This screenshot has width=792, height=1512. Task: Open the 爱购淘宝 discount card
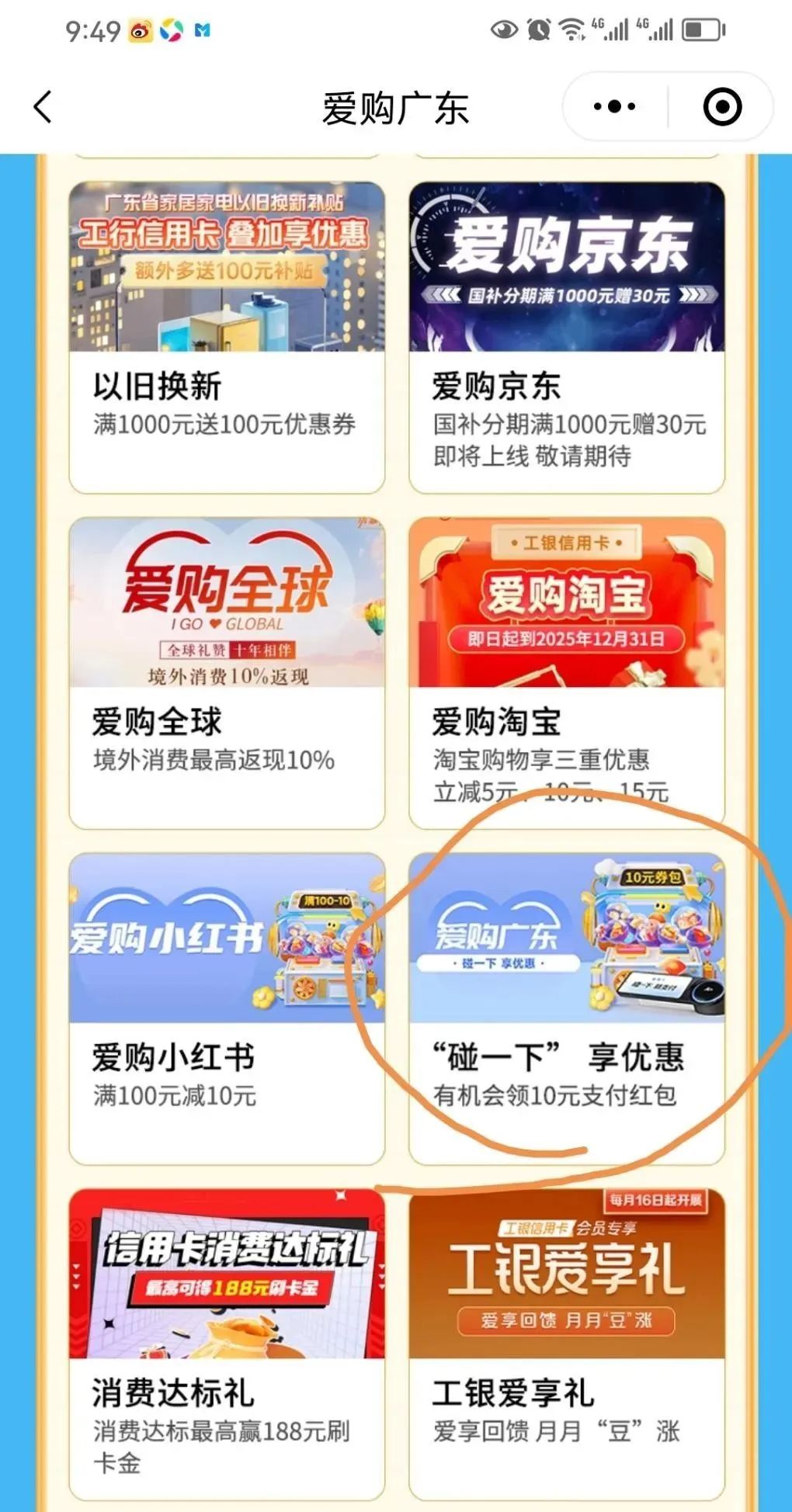[x=566, y=673]
